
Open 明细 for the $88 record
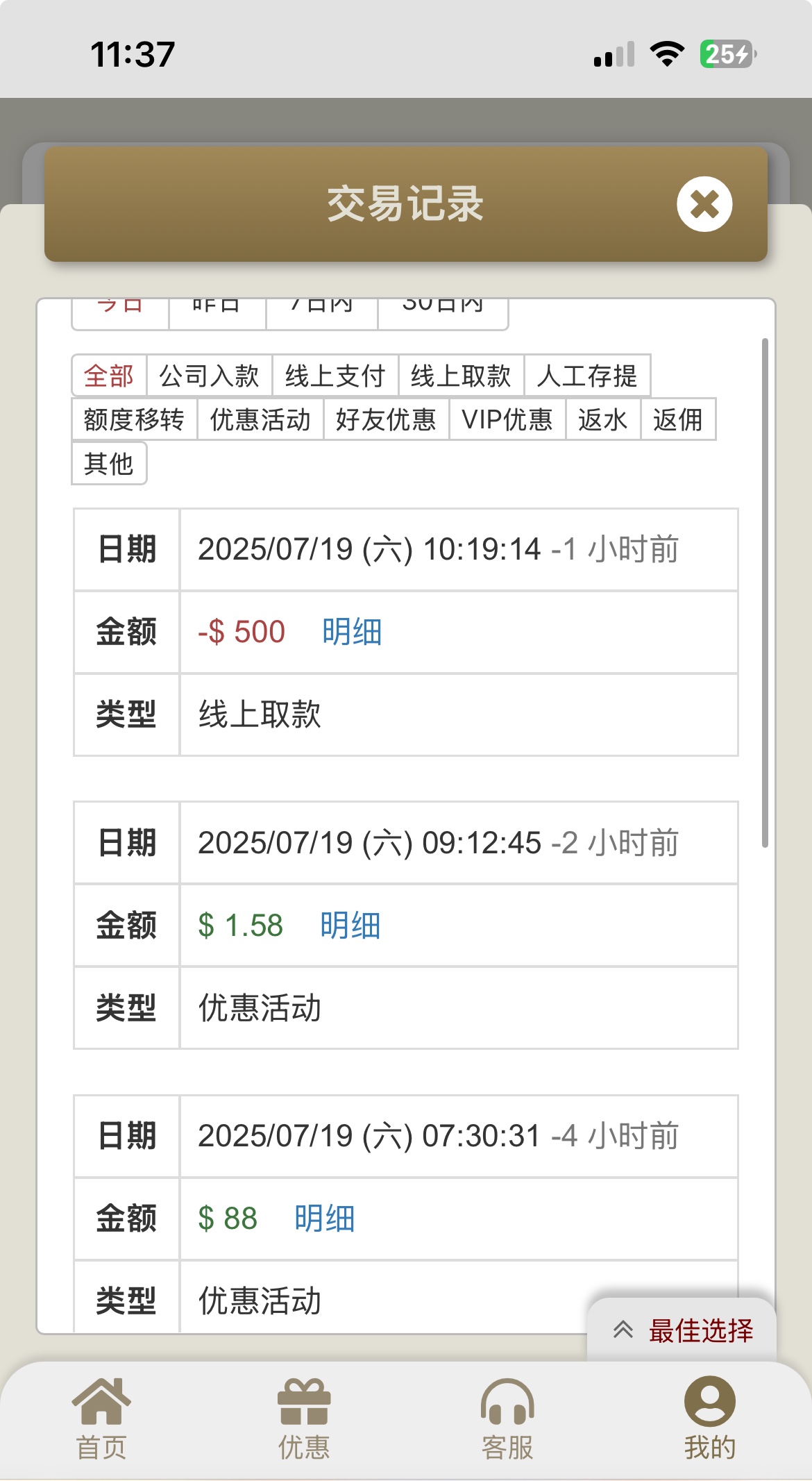tap(324, 1219)
